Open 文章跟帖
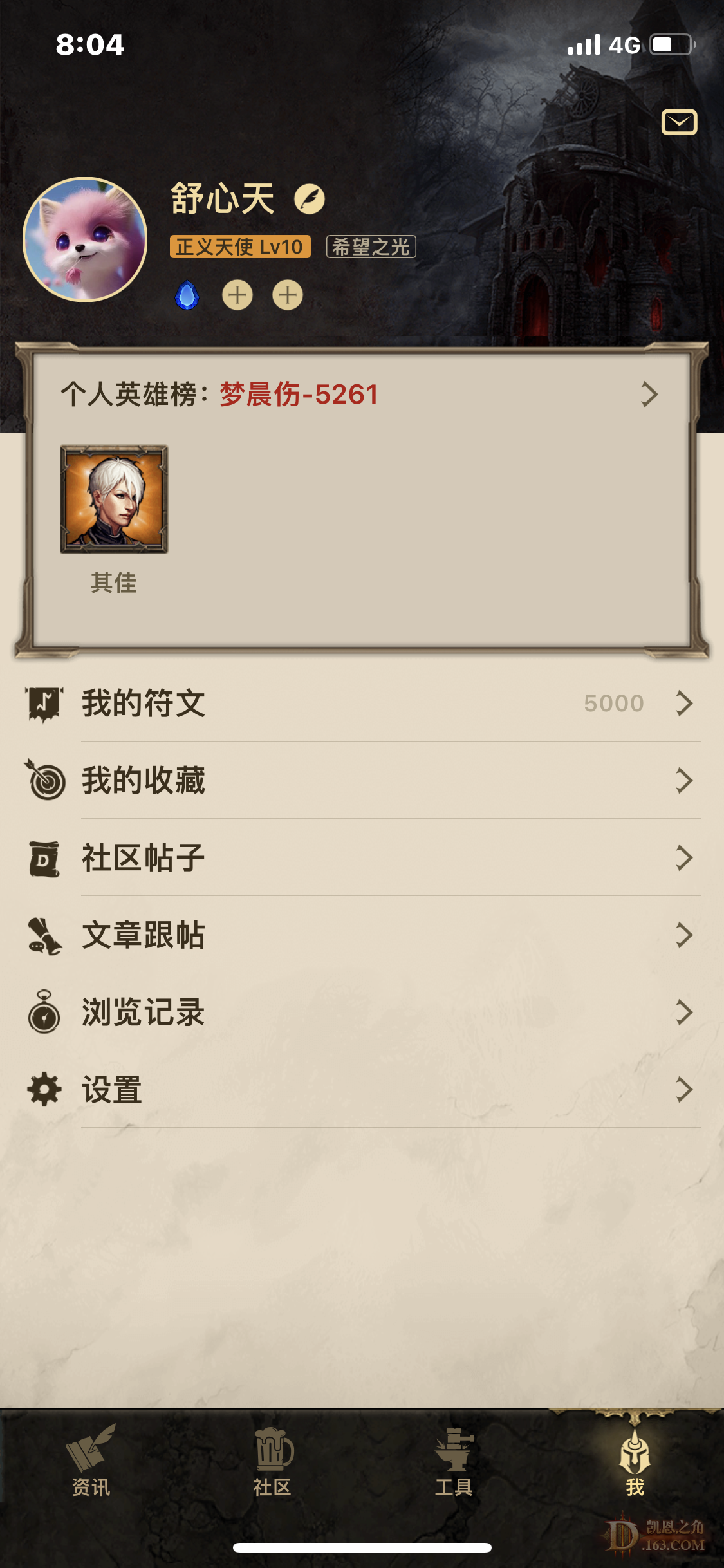Screen dimensions: 724x1568 pos(360,935)
